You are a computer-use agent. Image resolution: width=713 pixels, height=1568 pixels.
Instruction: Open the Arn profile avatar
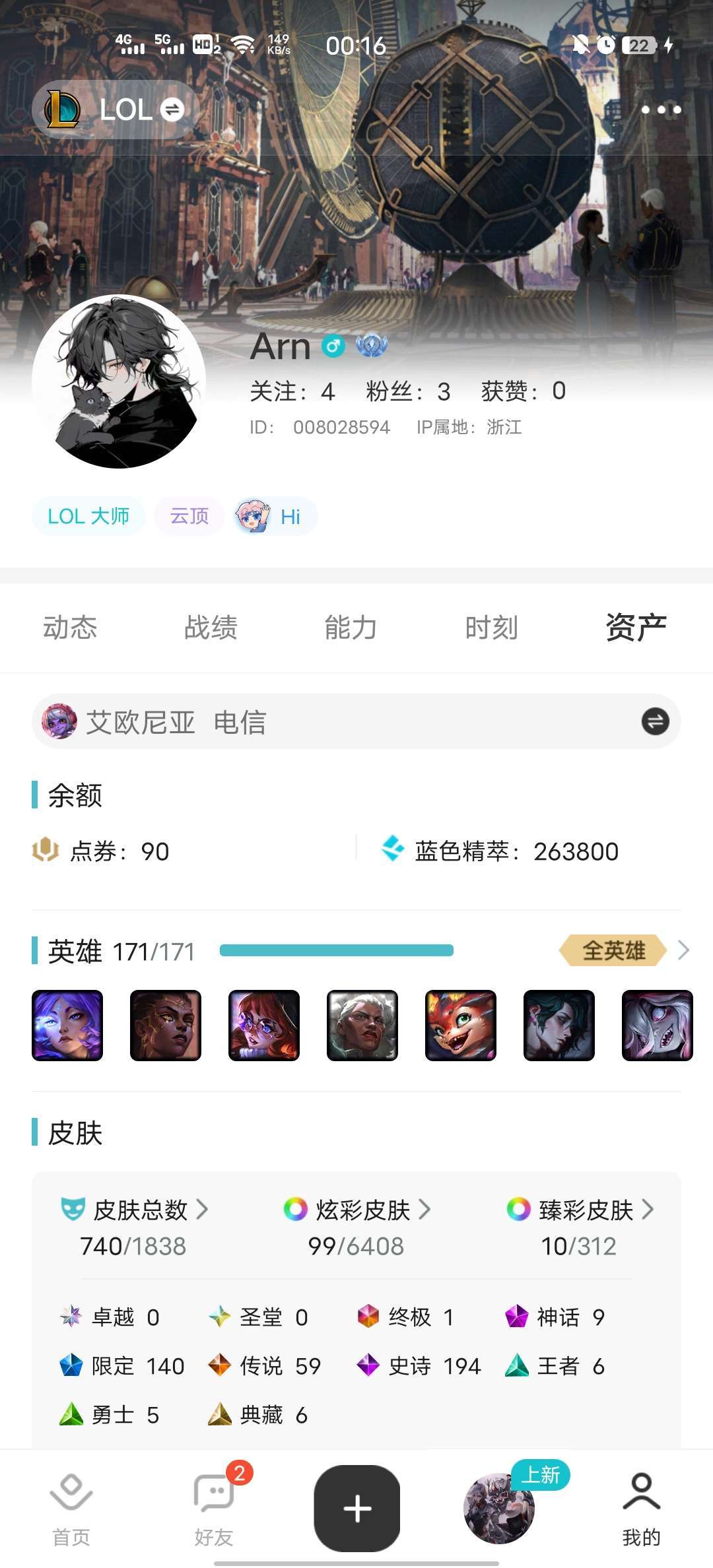(x=119, y=381)
